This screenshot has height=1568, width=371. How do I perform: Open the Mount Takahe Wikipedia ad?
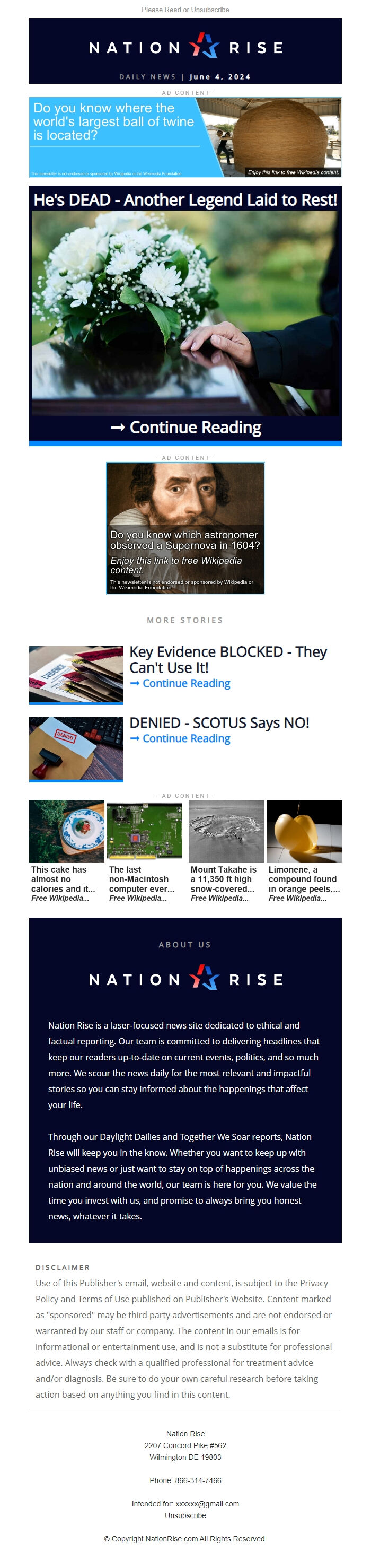[226, 850]
